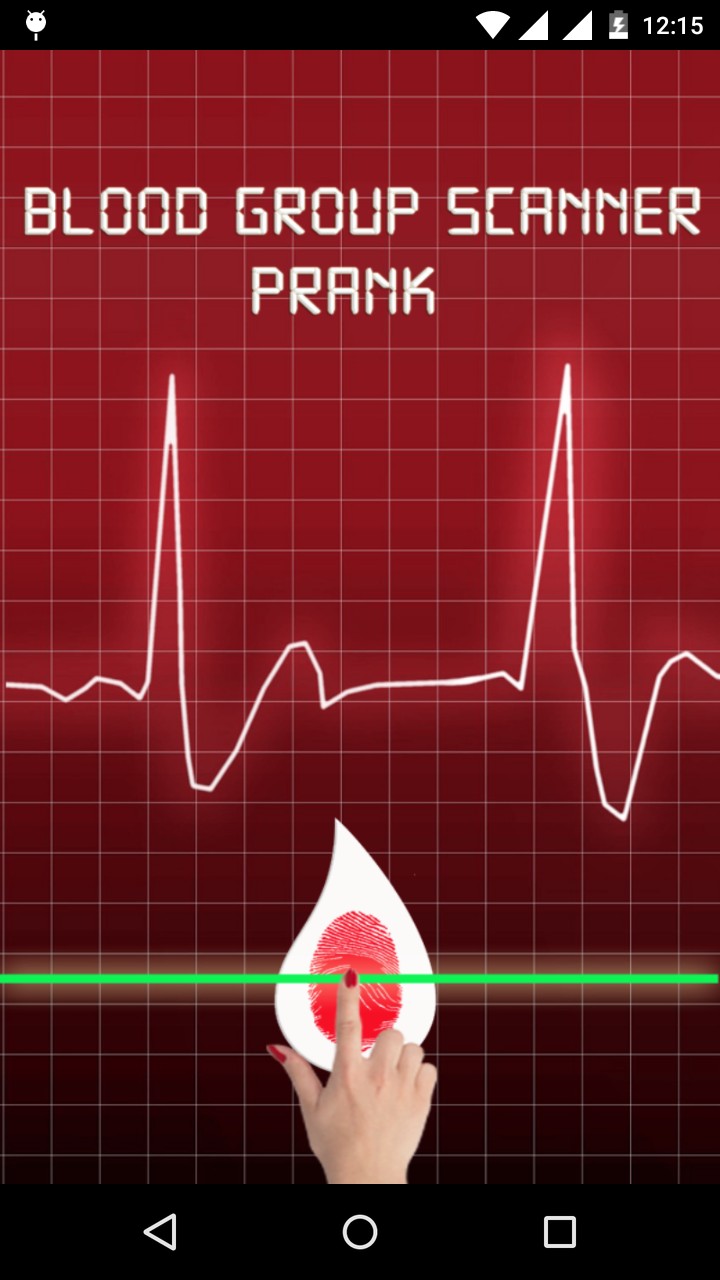Tap the fingerprint blood drop scanner
Image resolution: width=720 pixels, height=1280 pixels.
(355, 945)
